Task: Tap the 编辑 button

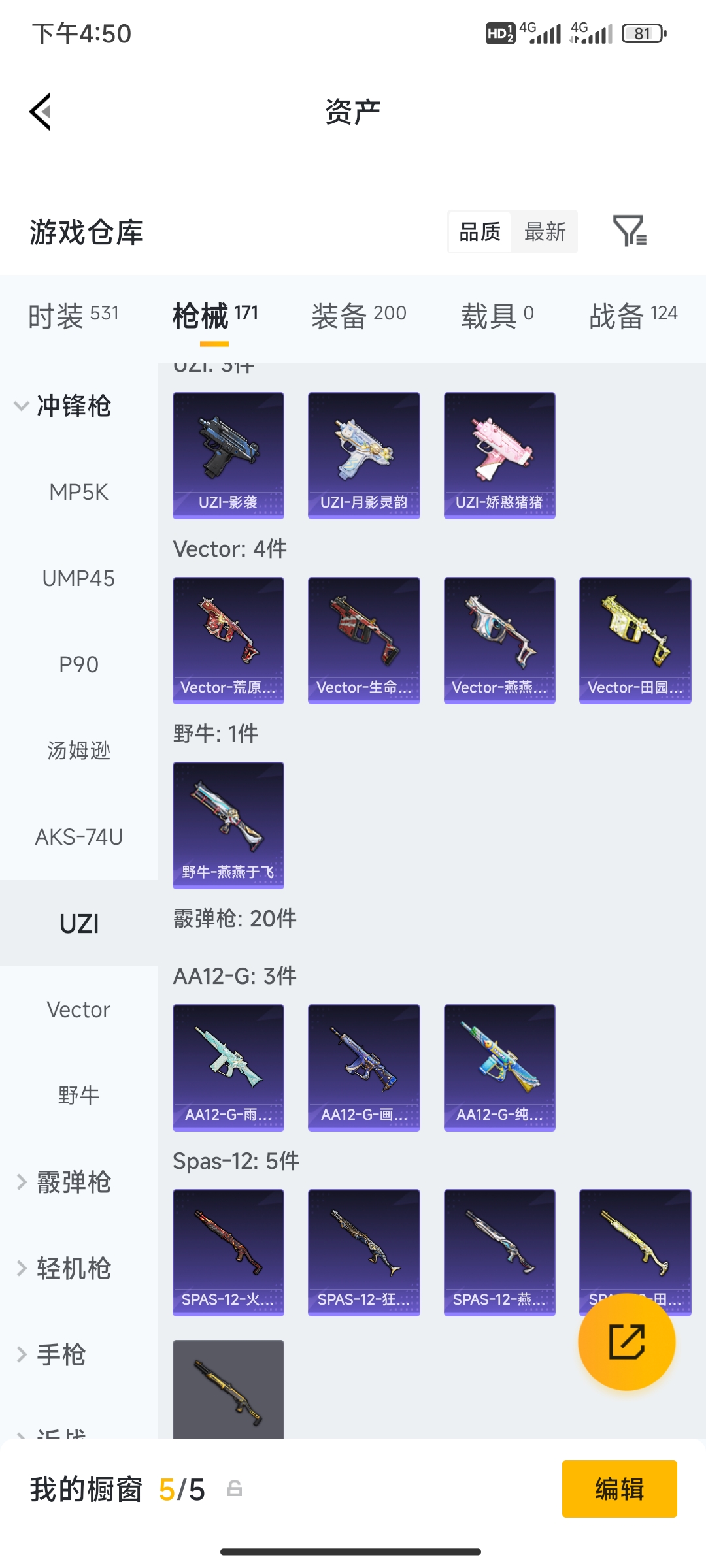Action: [x=619, y=1489]
